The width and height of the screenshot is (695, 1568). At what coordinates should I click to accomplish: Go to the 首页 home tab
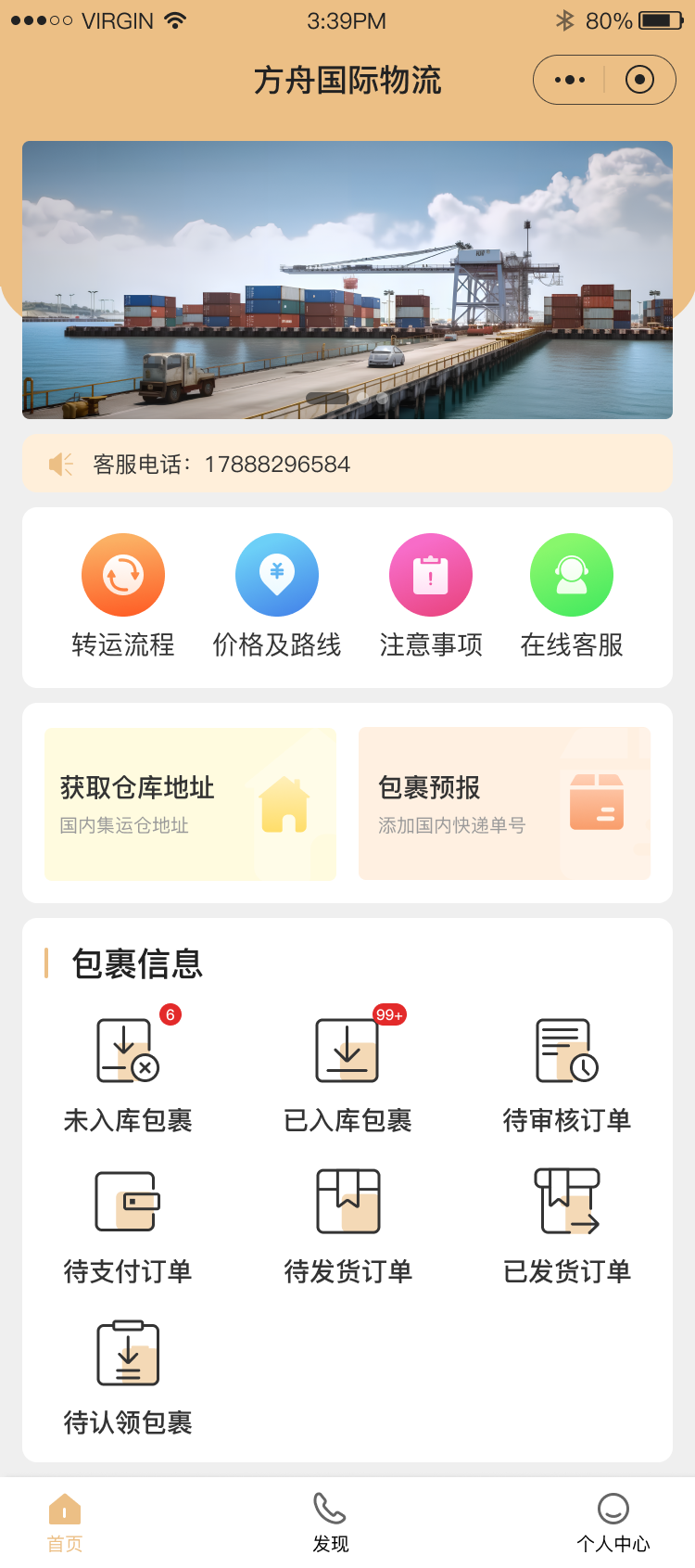coord(65,1522)
